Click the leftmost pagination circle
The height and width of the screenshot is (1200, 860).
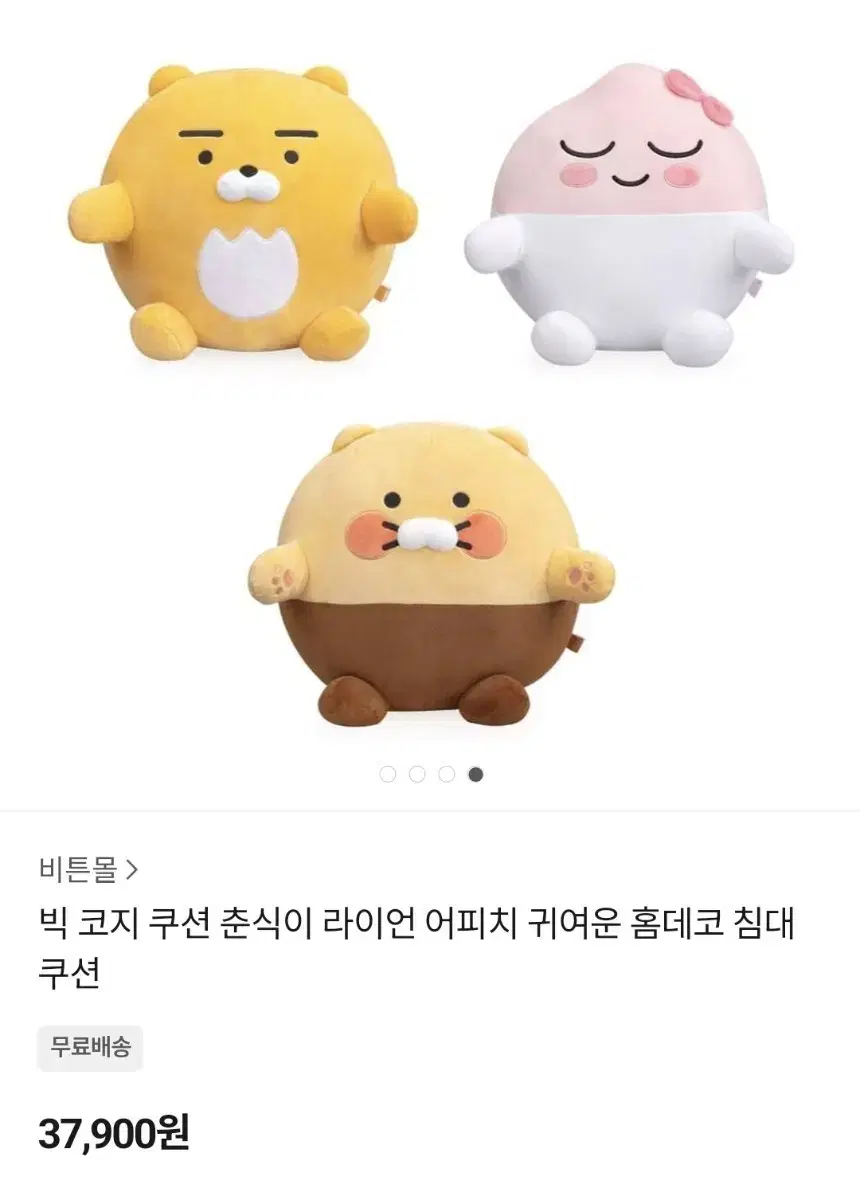point(388,773)
